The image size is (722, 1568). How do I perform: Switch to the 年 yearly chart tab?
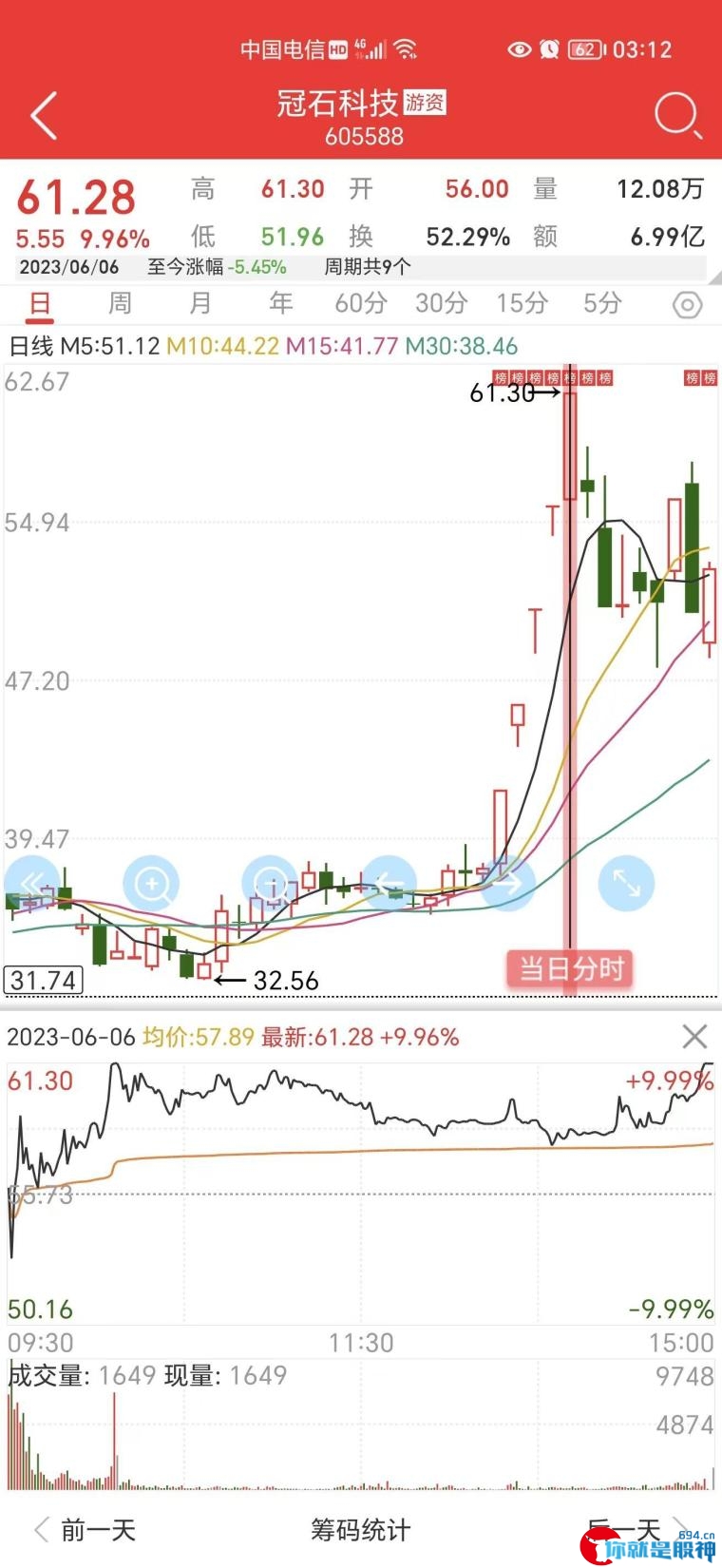point(280,303)
